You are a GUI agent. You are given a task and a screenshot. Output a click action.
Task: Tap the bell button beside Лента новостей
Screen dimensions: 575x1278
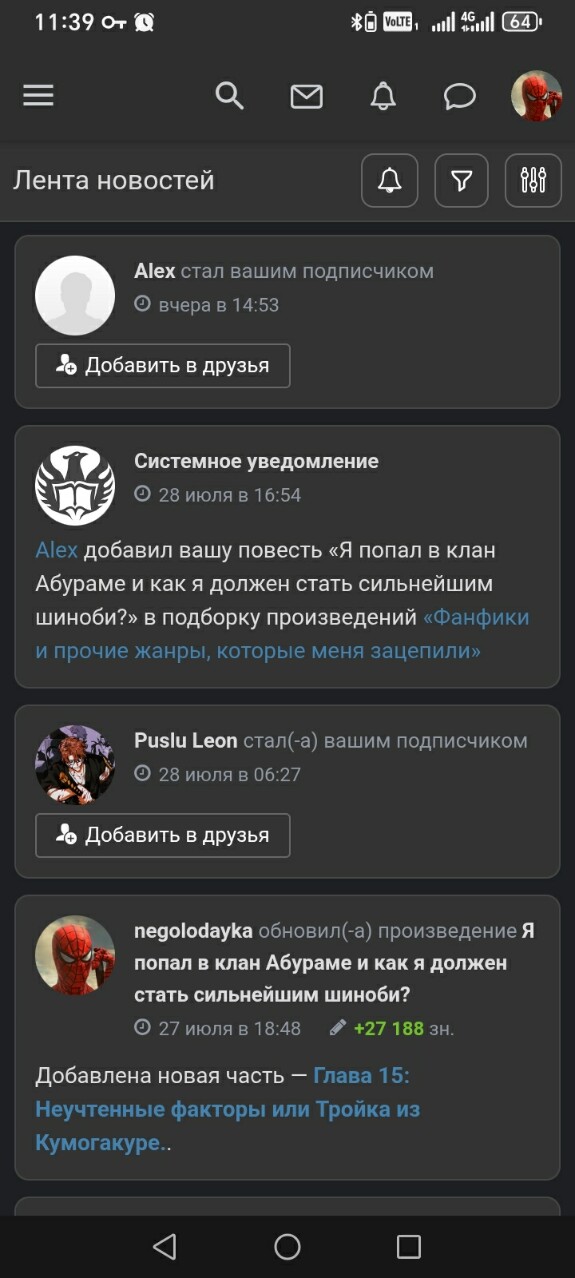389,181
